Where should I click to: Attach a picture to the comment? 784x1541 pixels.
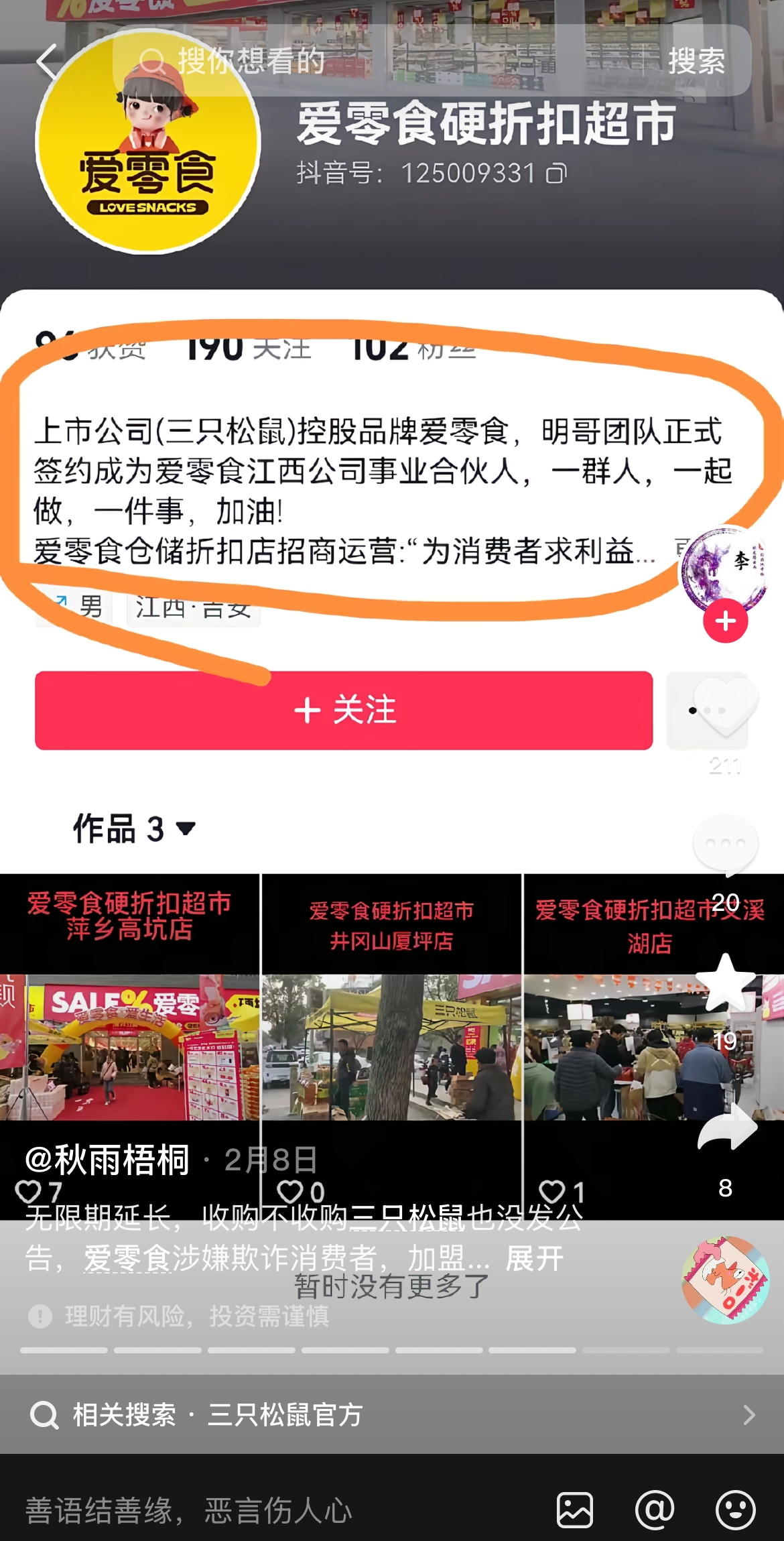coord(574,1511)
